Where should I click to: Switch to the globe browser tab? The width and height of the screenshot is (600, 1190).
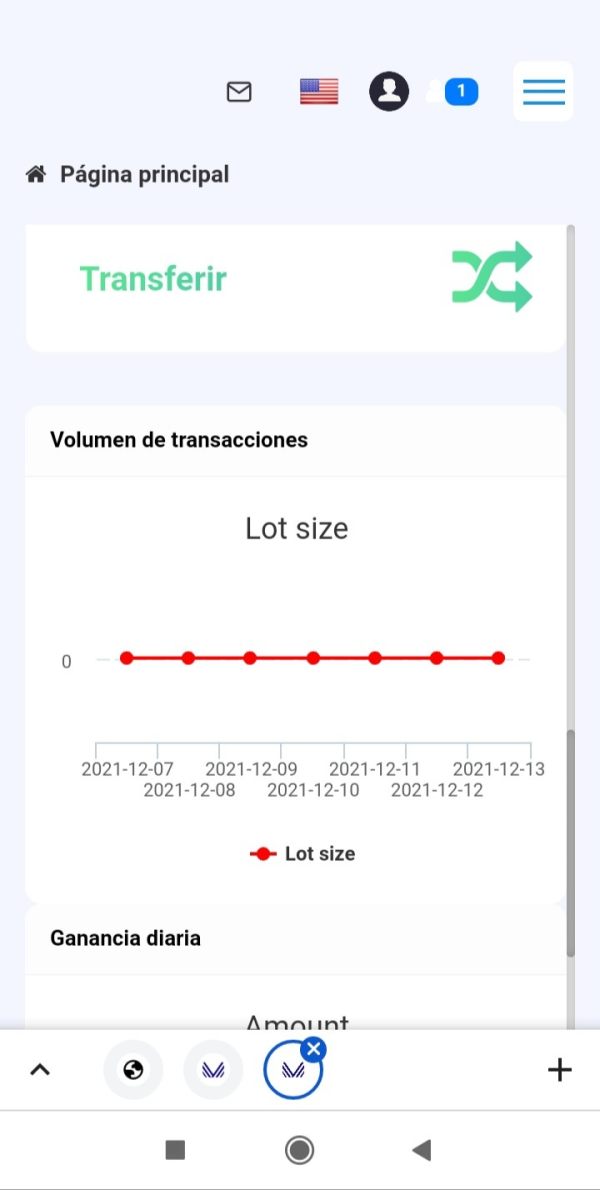[x=133, y=1070]
